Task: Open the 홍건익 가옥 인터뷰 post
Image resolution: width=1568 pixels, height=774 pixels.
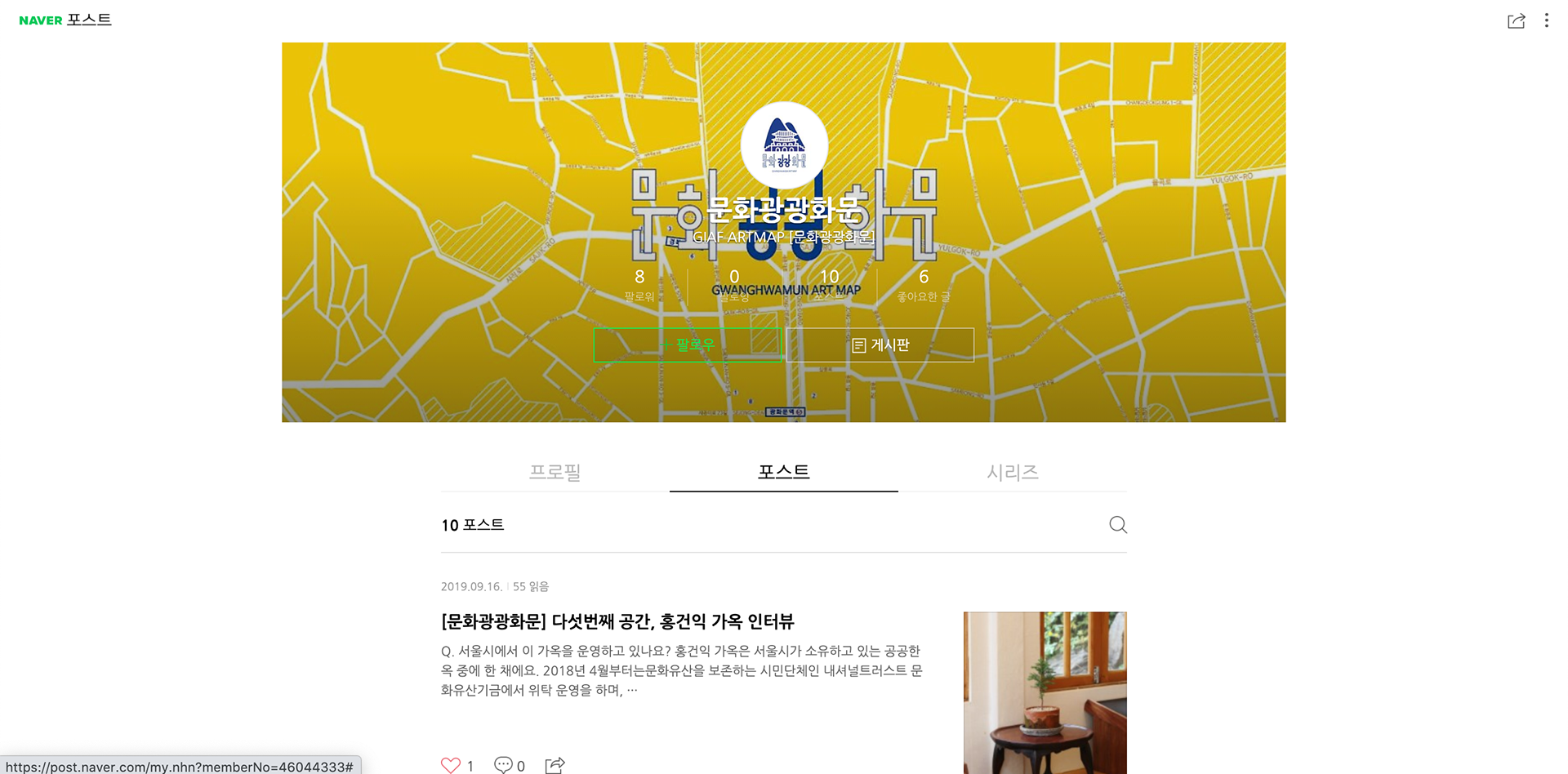Action: coord(617,621)
